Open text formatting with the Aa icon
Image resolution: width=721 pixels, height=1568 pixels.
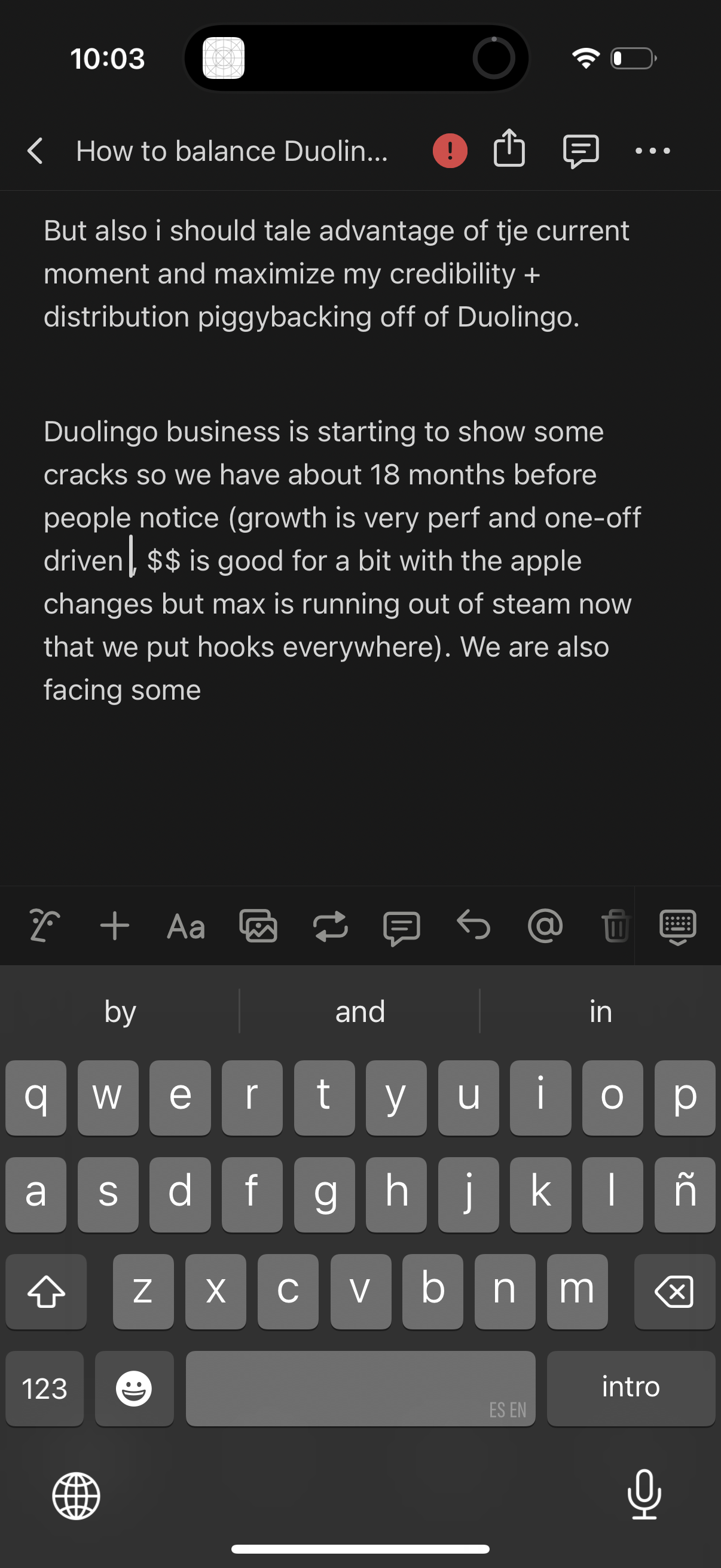(185, 926)
